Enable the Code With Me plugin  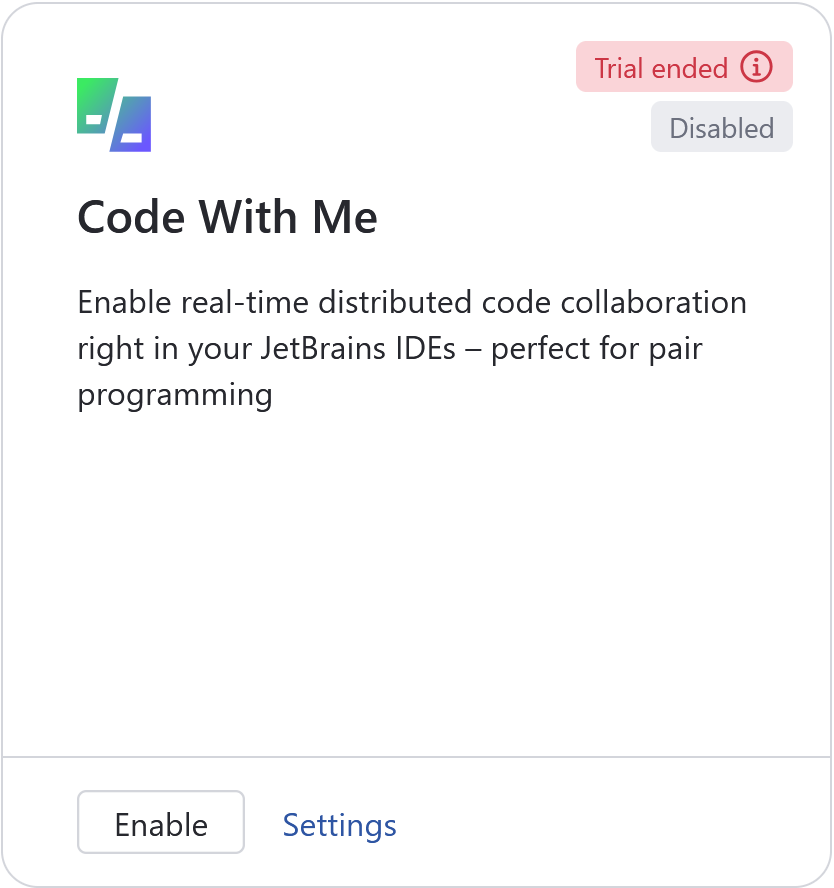[x=160, y=823]
